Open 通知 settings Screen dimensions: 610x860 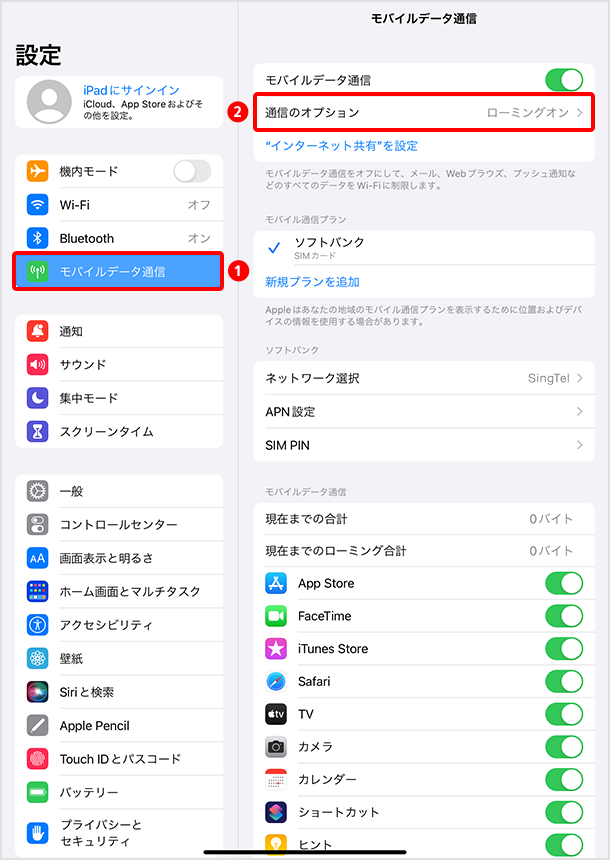coord(119,331)
